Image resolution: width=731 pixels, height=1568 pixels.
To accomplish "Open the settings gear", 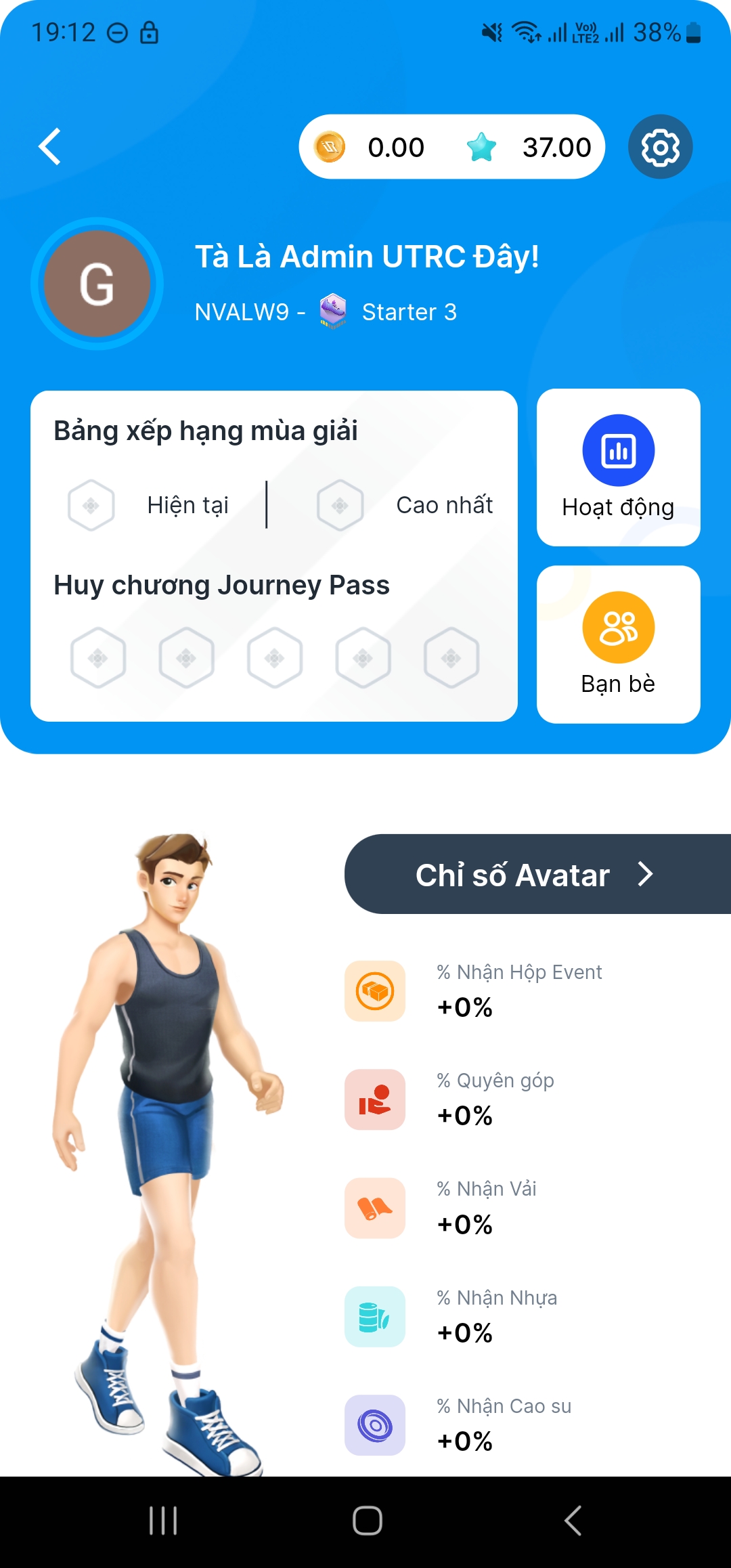I will tap(660, 147).
